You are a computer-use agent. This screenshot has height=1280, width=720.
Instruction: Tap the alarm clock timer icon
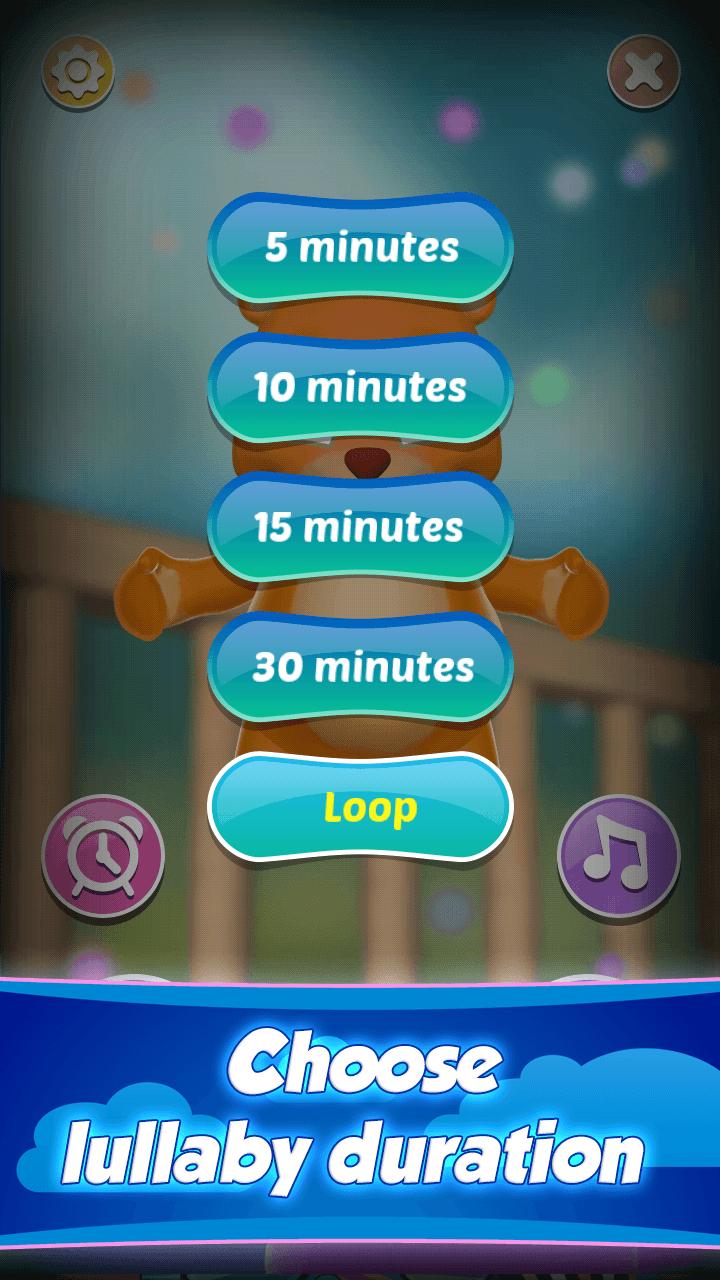coord(103,857)
